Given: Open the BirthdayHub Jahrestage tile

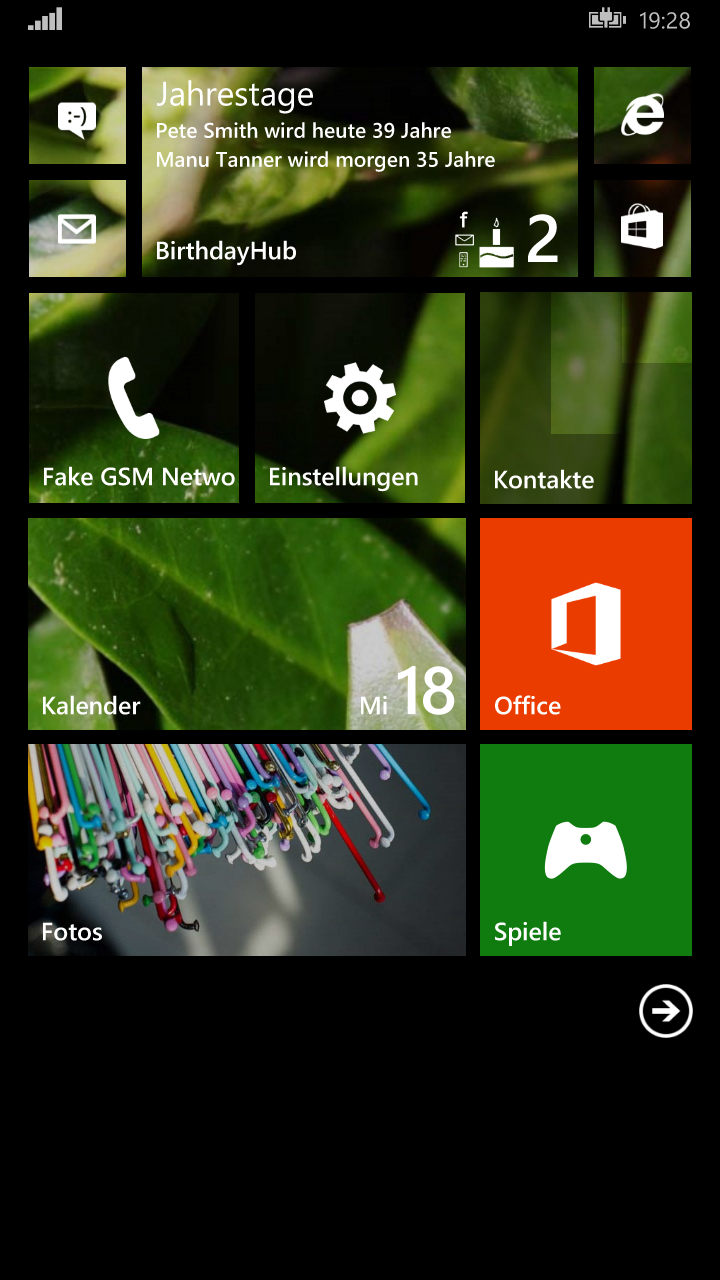Looking at the screenshot, I should pyautogui.click(x=360, y=172).
